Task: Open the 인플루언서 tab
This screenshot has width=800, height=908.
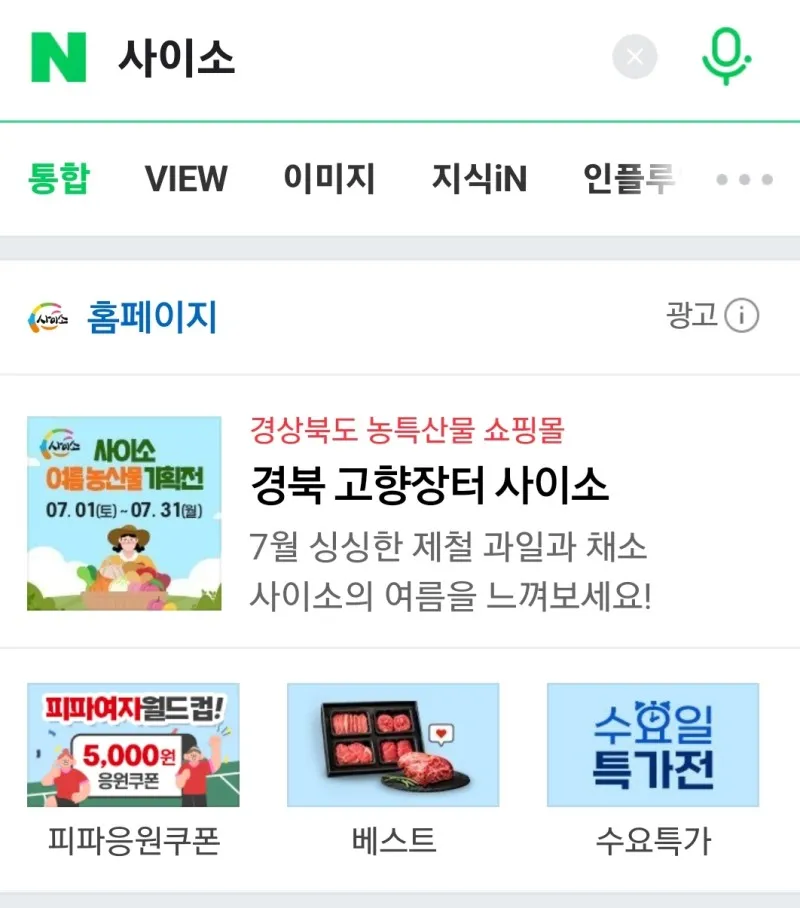Action: [630, 179]
